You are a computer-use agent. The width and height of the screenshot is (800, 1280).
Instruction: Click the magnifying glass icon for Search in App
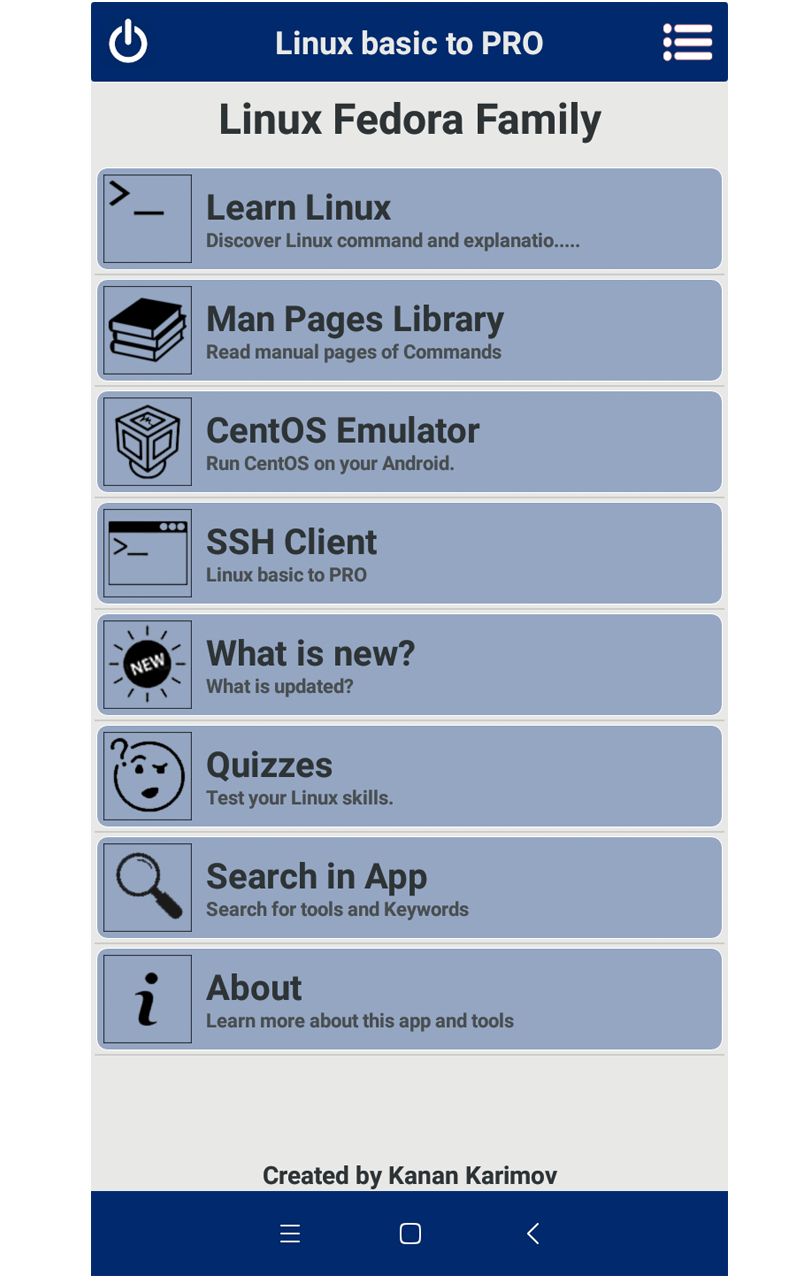pyautogui.click(x=146, y=887)
